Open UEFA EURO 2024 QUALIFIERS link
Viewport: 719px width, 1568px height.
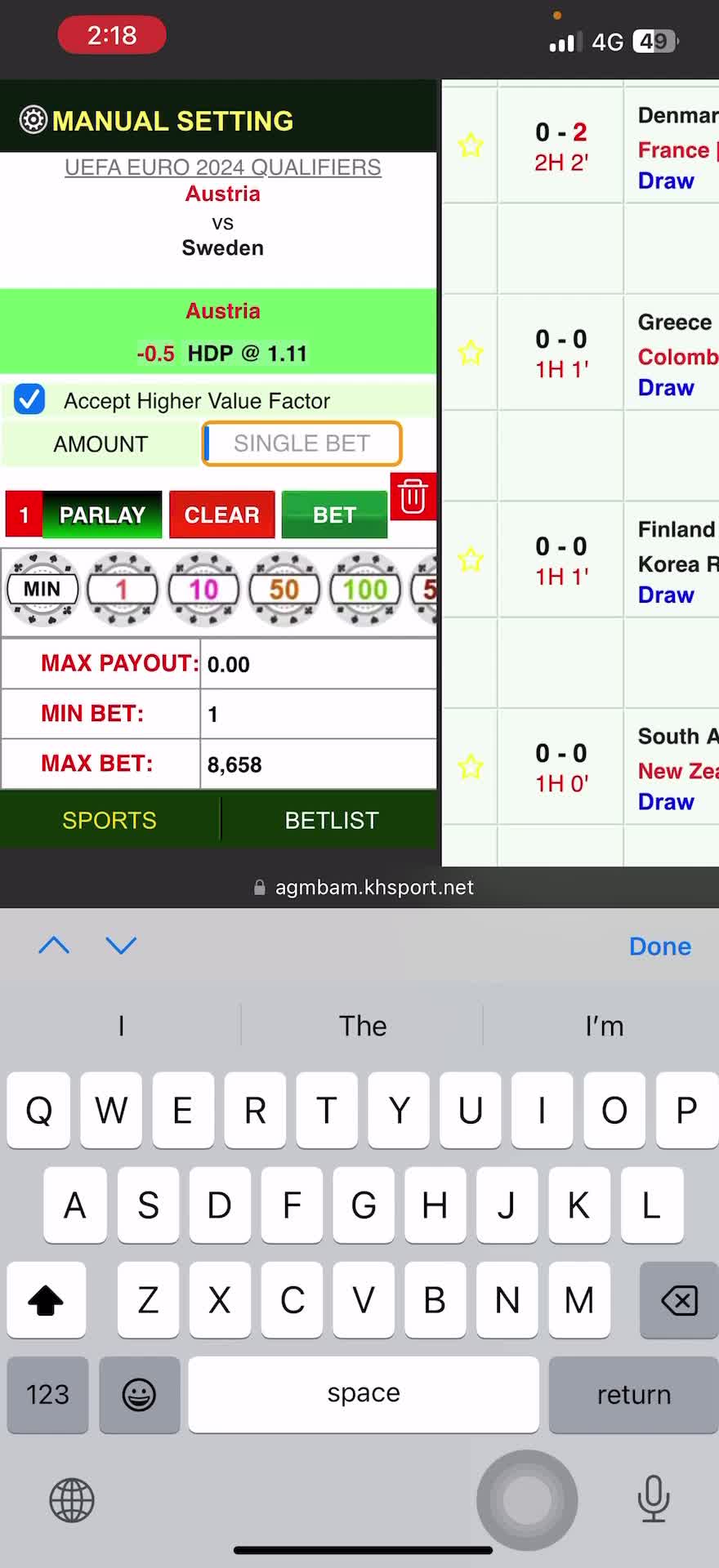pos(222,167)
